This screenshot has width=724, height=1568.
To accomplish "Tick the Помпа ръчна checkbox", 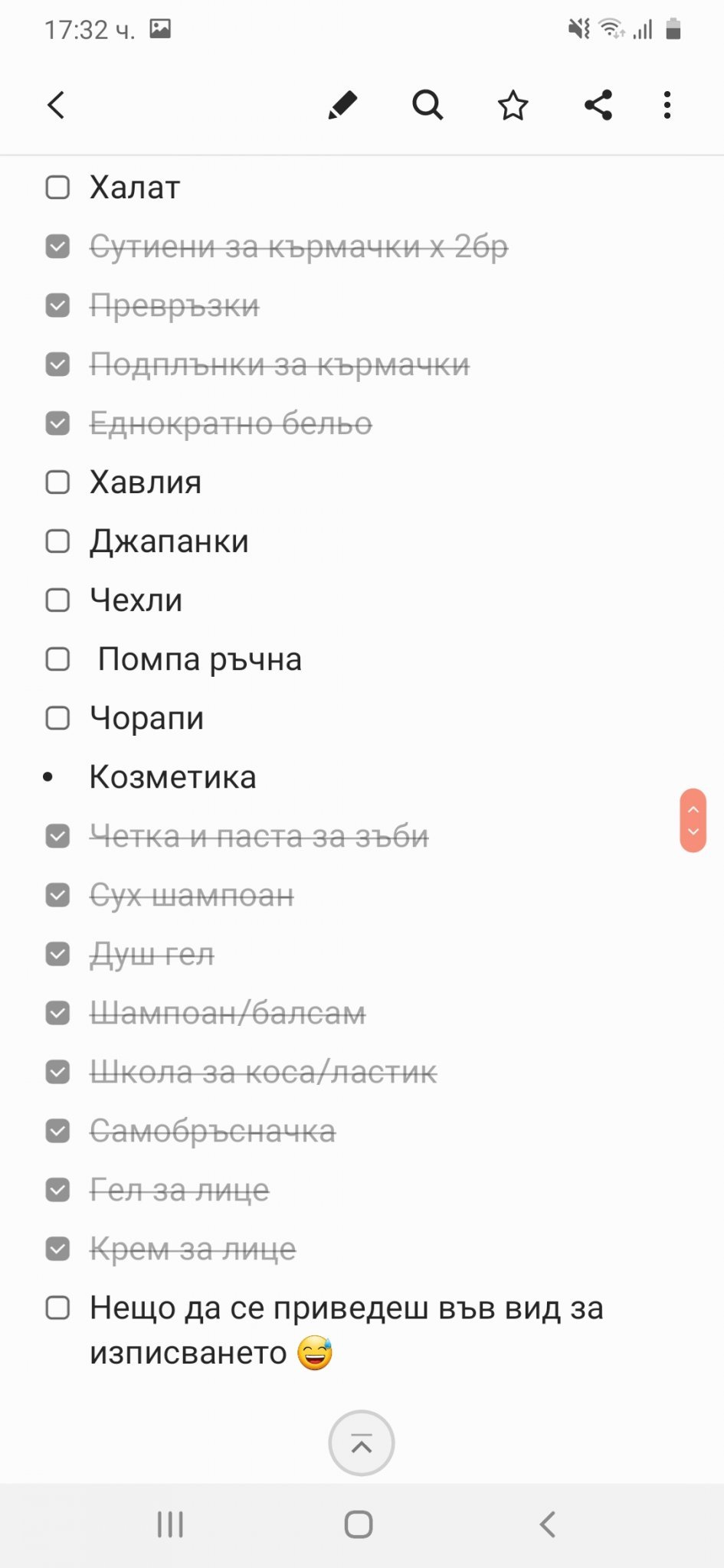I will click(57, 659).
